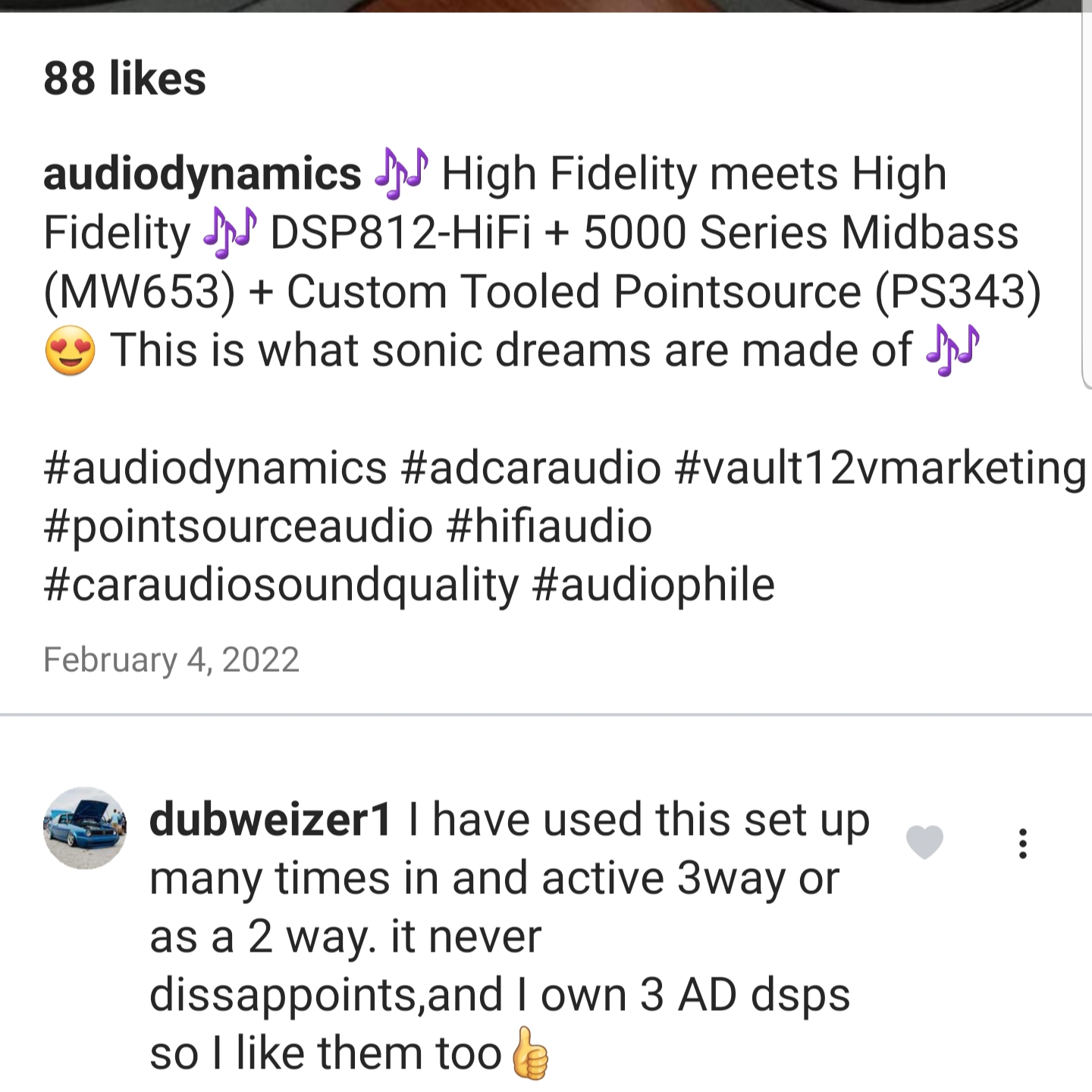
Task: Open the #adcaraudio hashtag
Action: [x=530, y=468]
